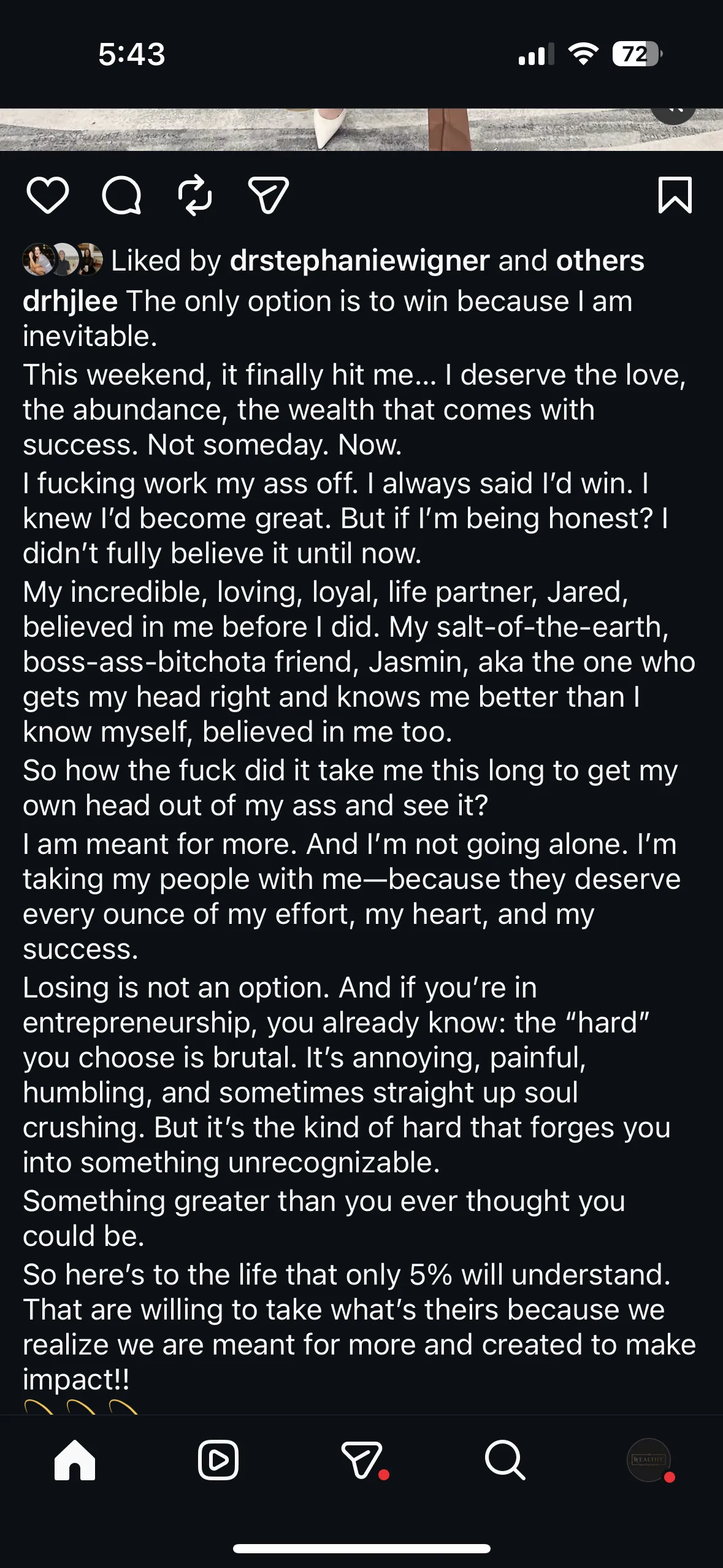Repost this post
This screenshot has width=723, height=1568.
pos(195,195)
